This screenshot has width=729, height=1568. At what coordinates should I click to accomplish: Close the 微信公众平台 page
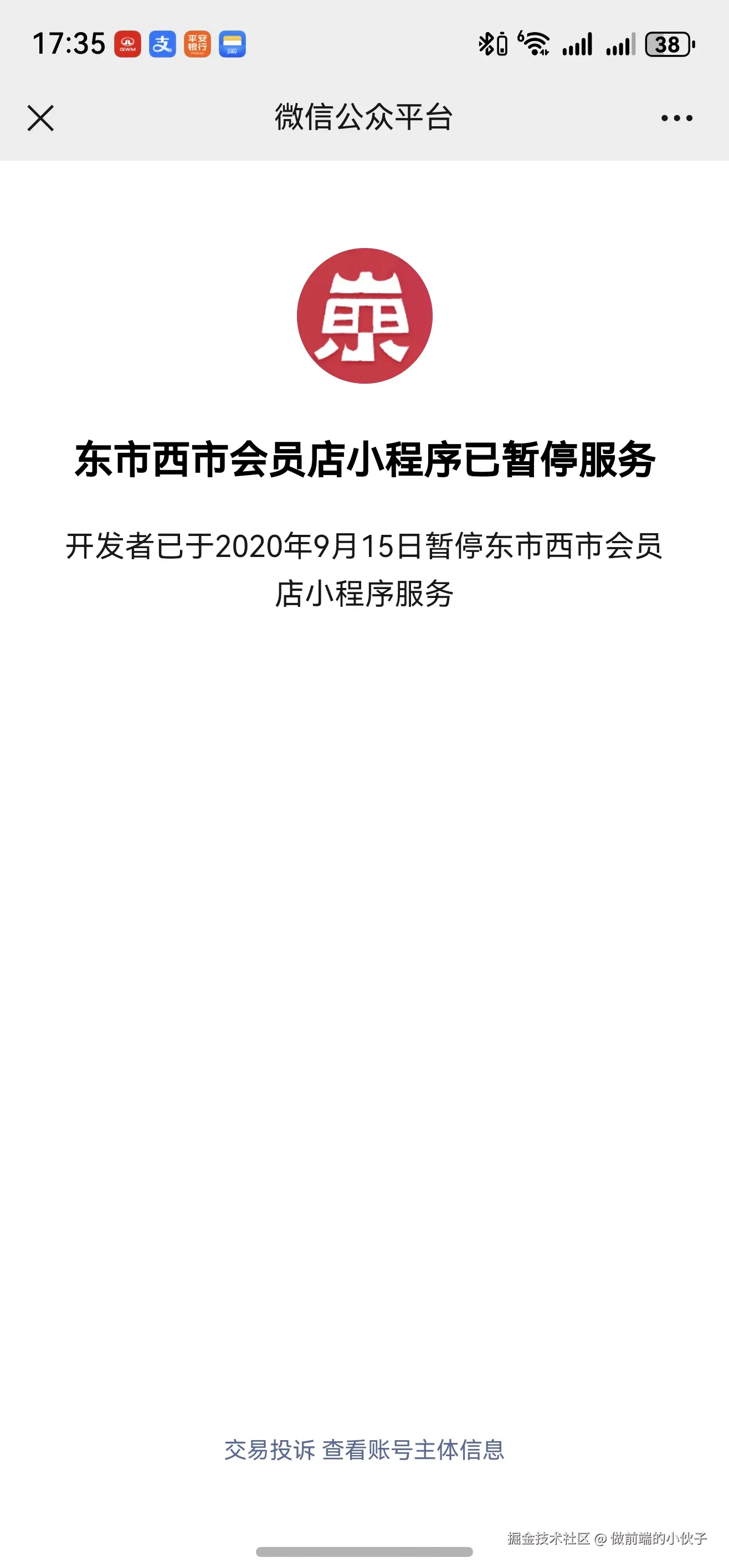40,117
